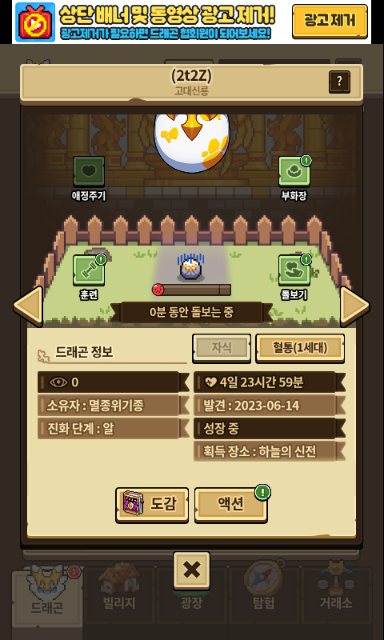Give affection with the 애정주기 button

89,171
